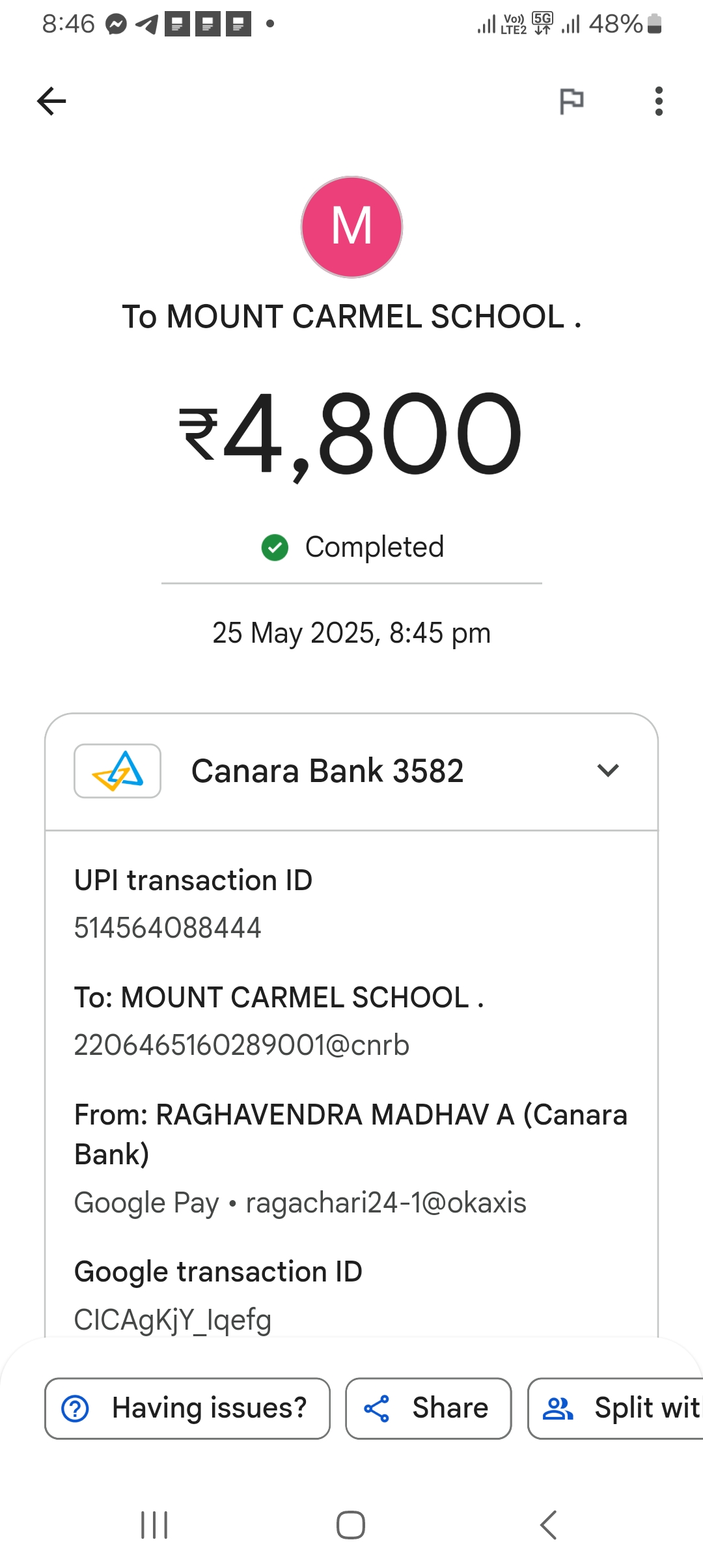Image resolution: width=703 pixels, height=1568 pixels.
Task: Go to the home screen
Action: click(x=351, y=1525)
